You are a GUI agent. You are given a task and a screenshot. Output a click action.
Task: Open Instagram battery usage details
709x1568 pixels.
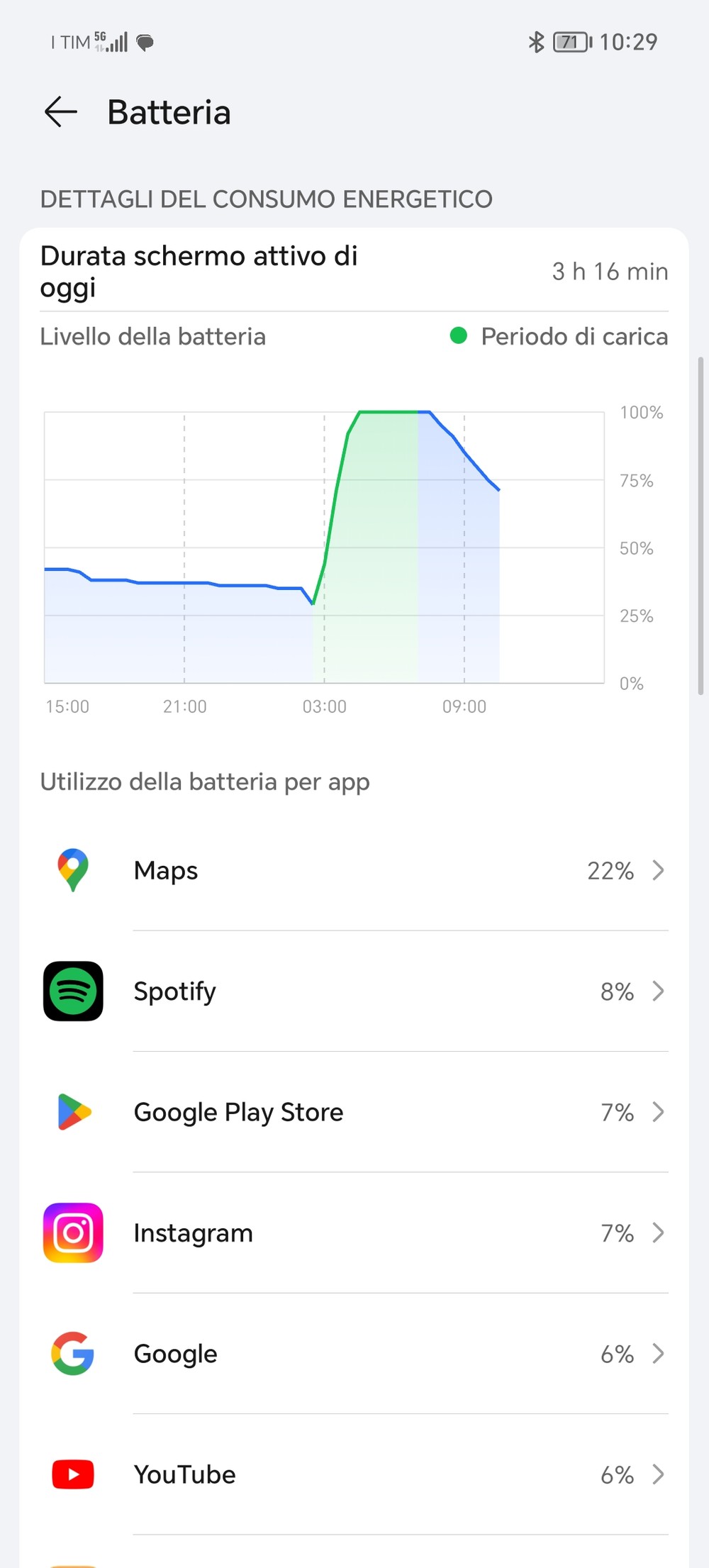(x=354, y=1233)
